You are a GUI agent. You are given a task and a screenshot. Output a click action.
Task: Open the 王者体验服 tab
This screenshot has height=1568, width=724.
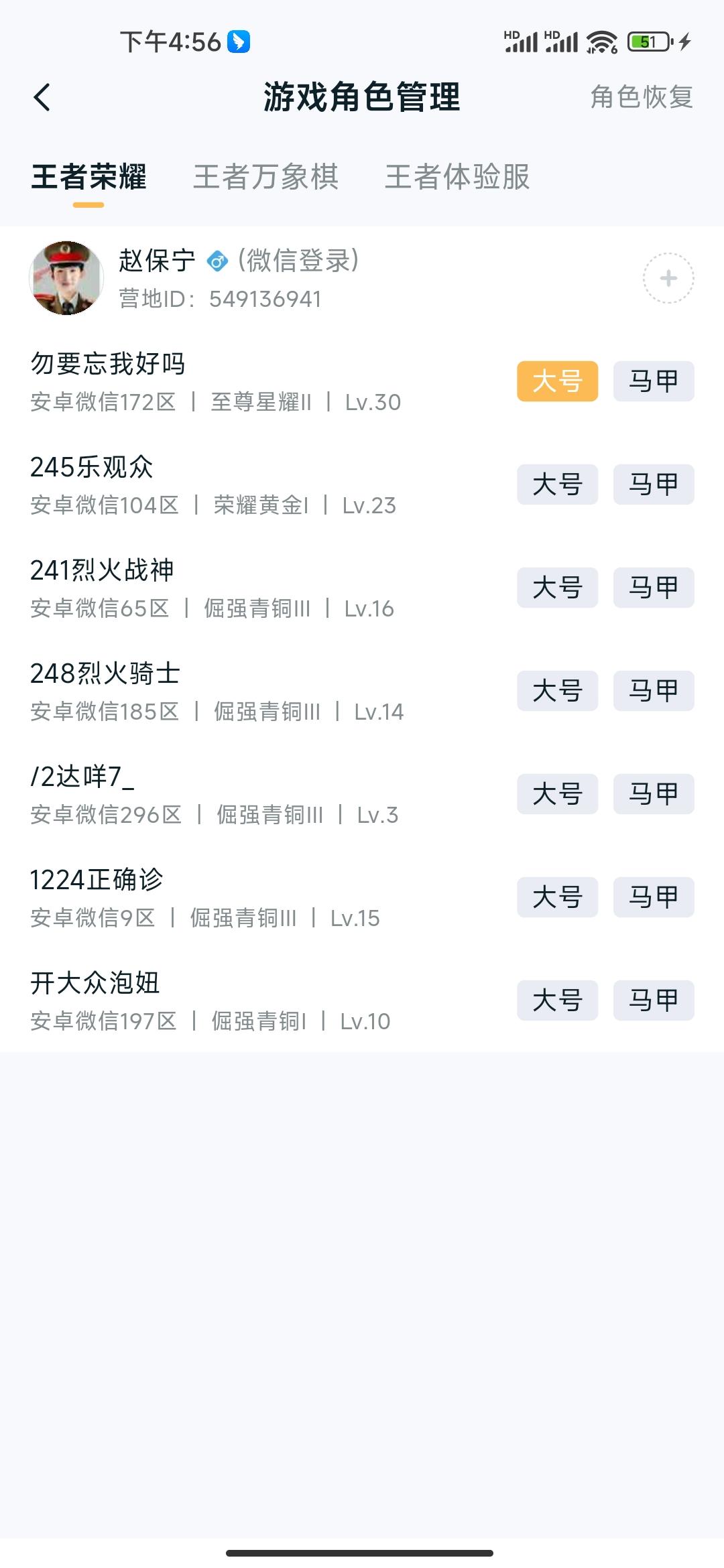[x=457, y=178]
